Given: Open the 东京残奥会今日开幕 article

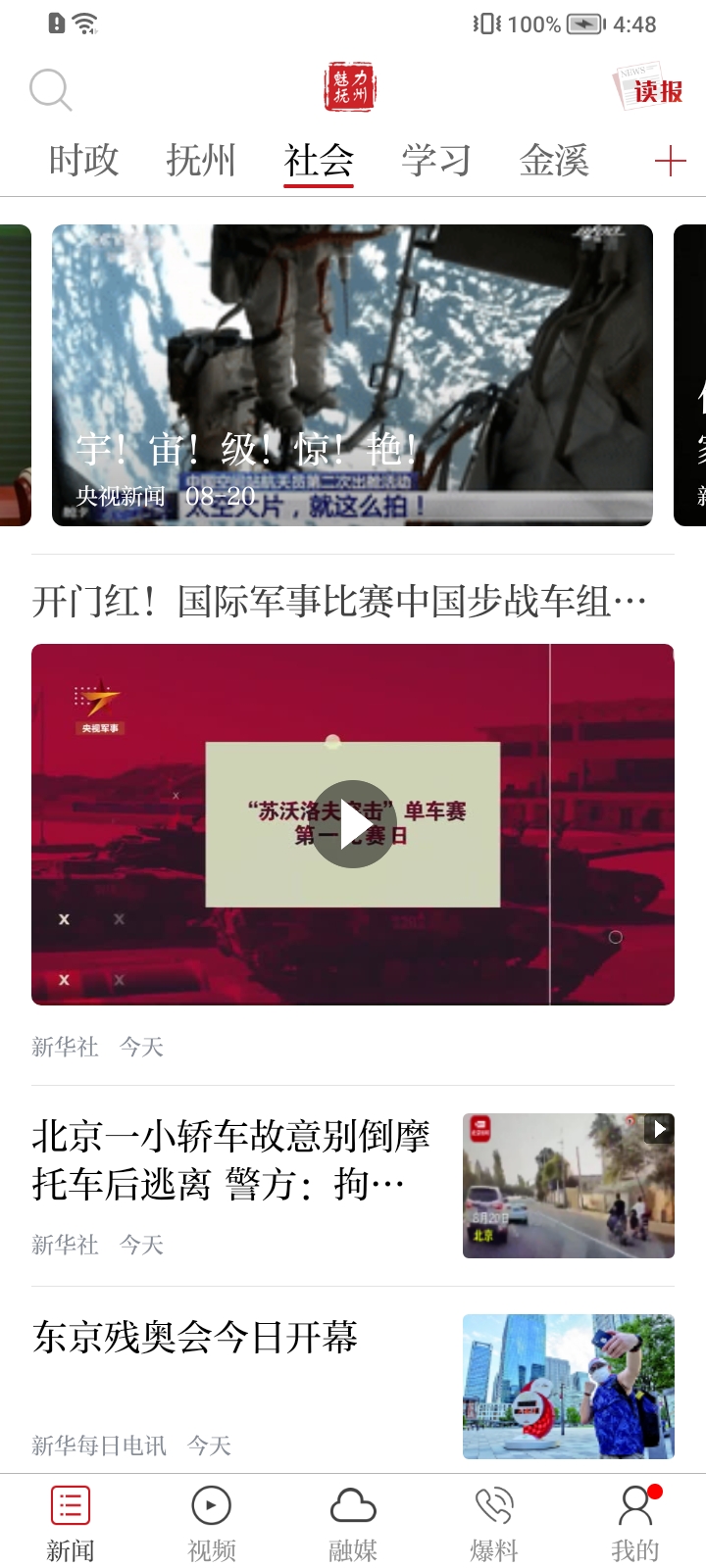Looking at the screenshot, I should (x=196, y=1338).
